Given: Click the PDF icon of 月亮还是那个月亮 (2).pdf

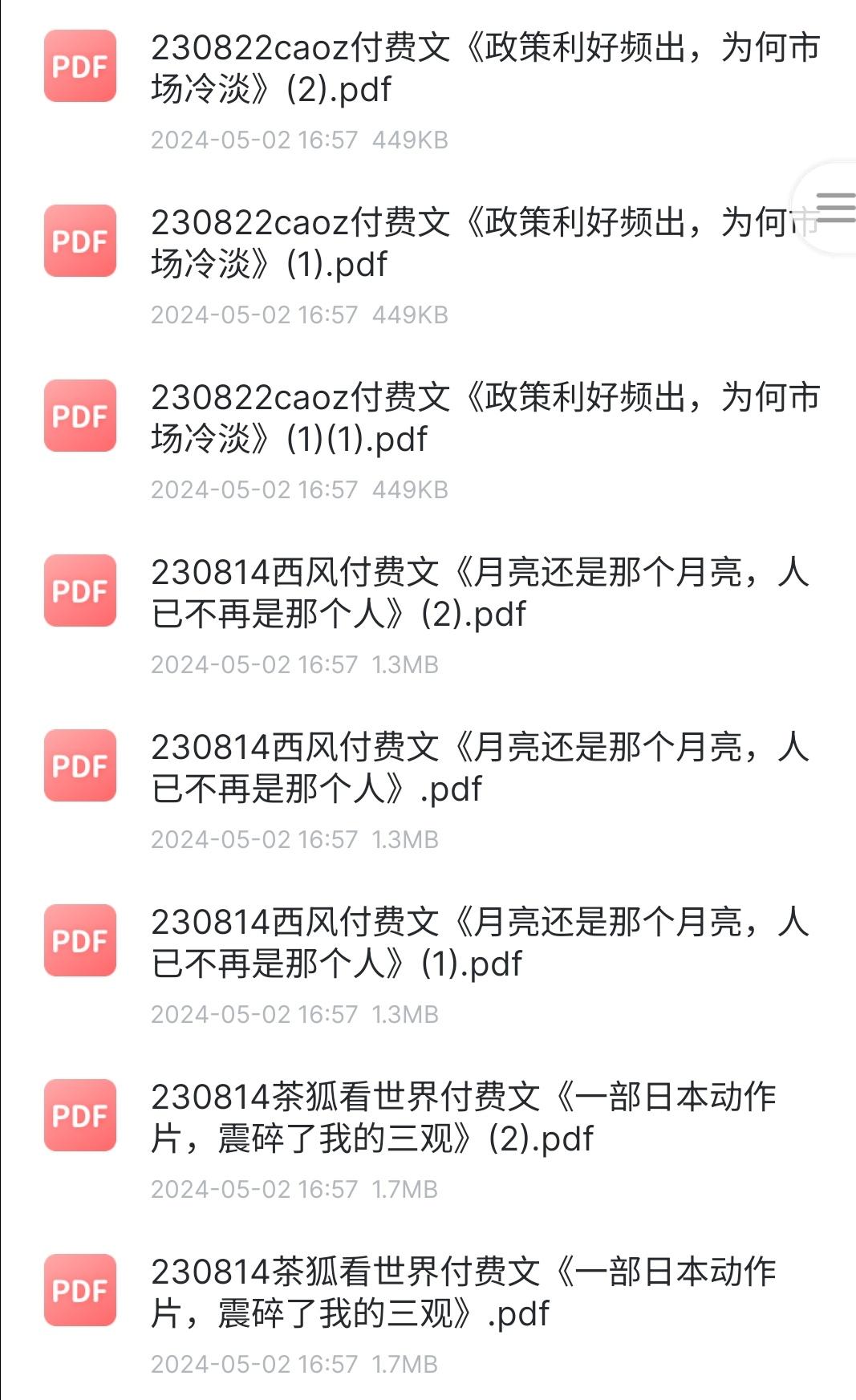Looking at the screenshot, I should coord(80,591).
